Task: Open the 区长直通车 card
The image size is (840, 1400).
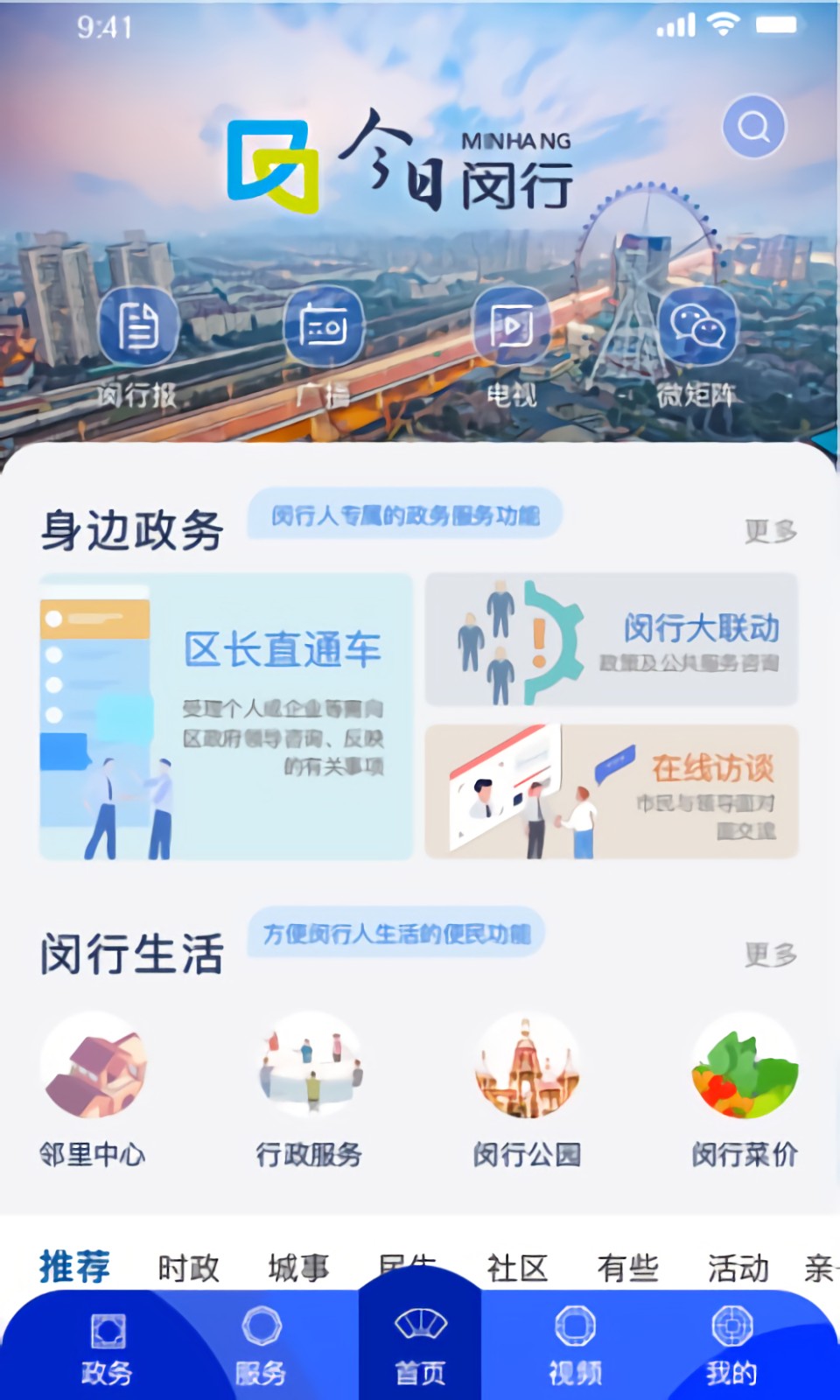Action: tap(226, 716)
